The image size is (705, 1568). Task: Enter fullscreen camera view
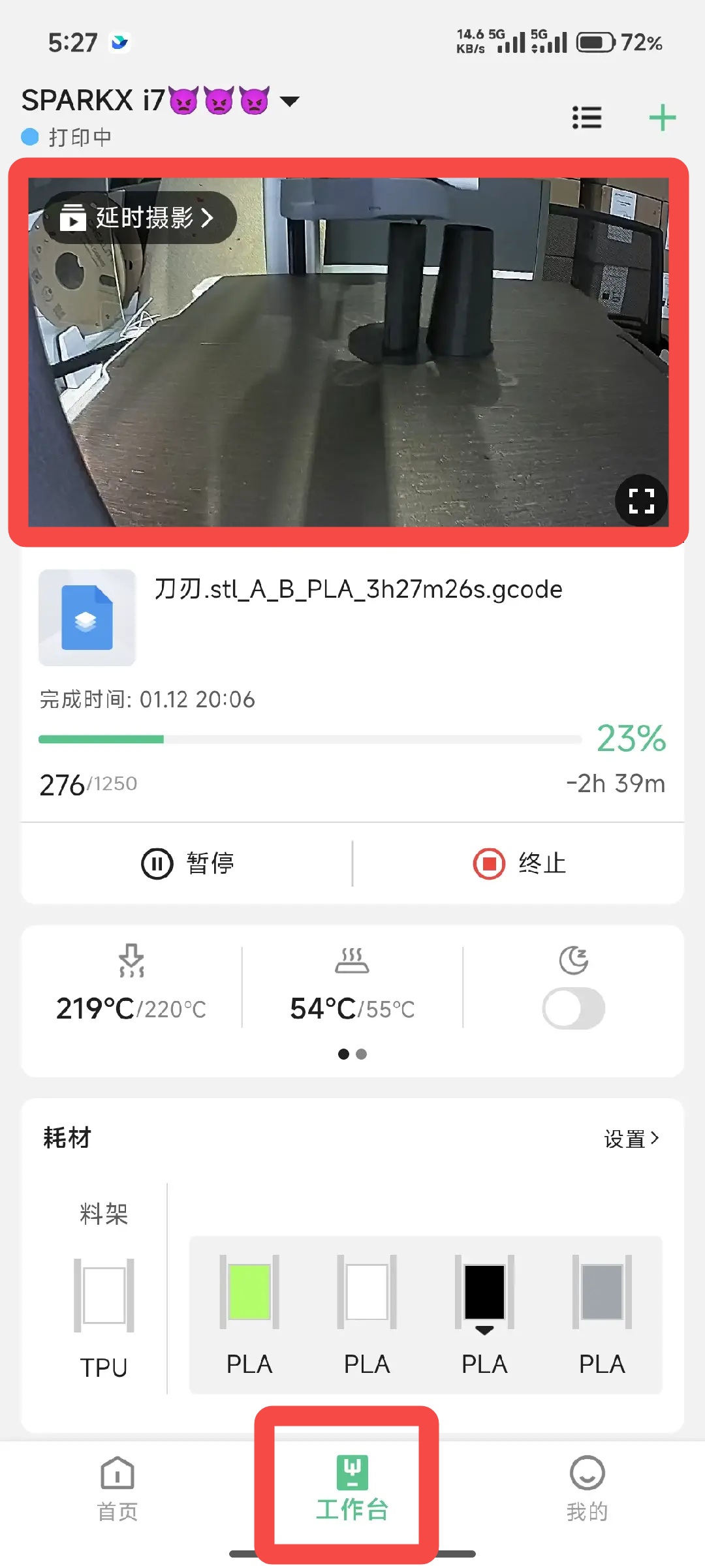(641, 501)
